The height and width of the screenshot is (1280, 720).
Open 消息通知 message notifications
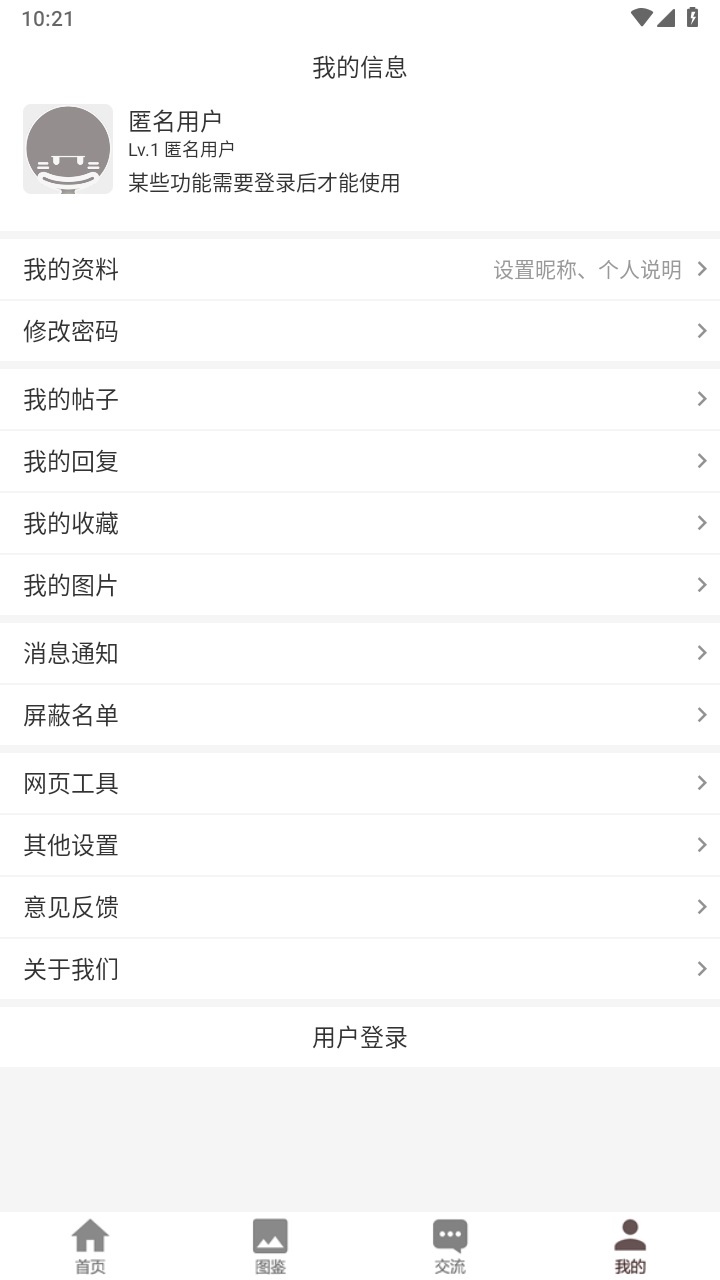point(360,653)
